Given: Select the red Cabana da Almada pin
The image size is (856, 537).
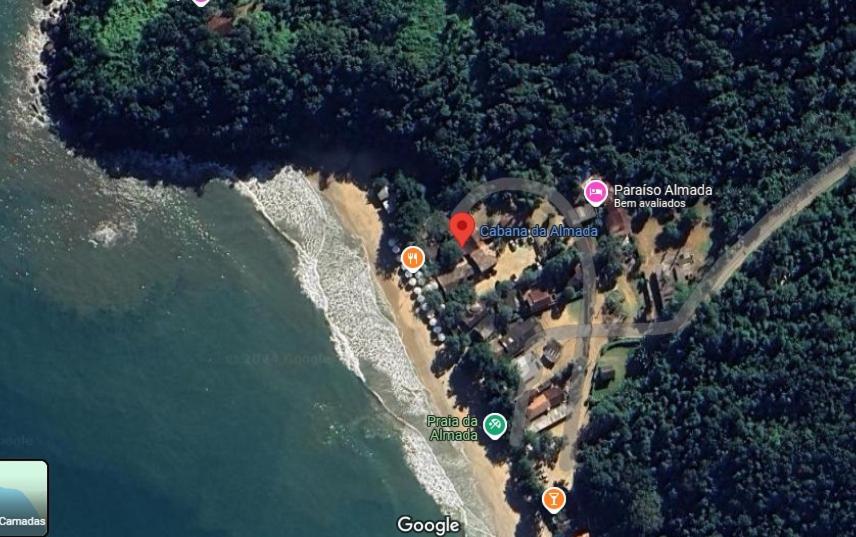Looking at the screenshot, I should point(461,228).
